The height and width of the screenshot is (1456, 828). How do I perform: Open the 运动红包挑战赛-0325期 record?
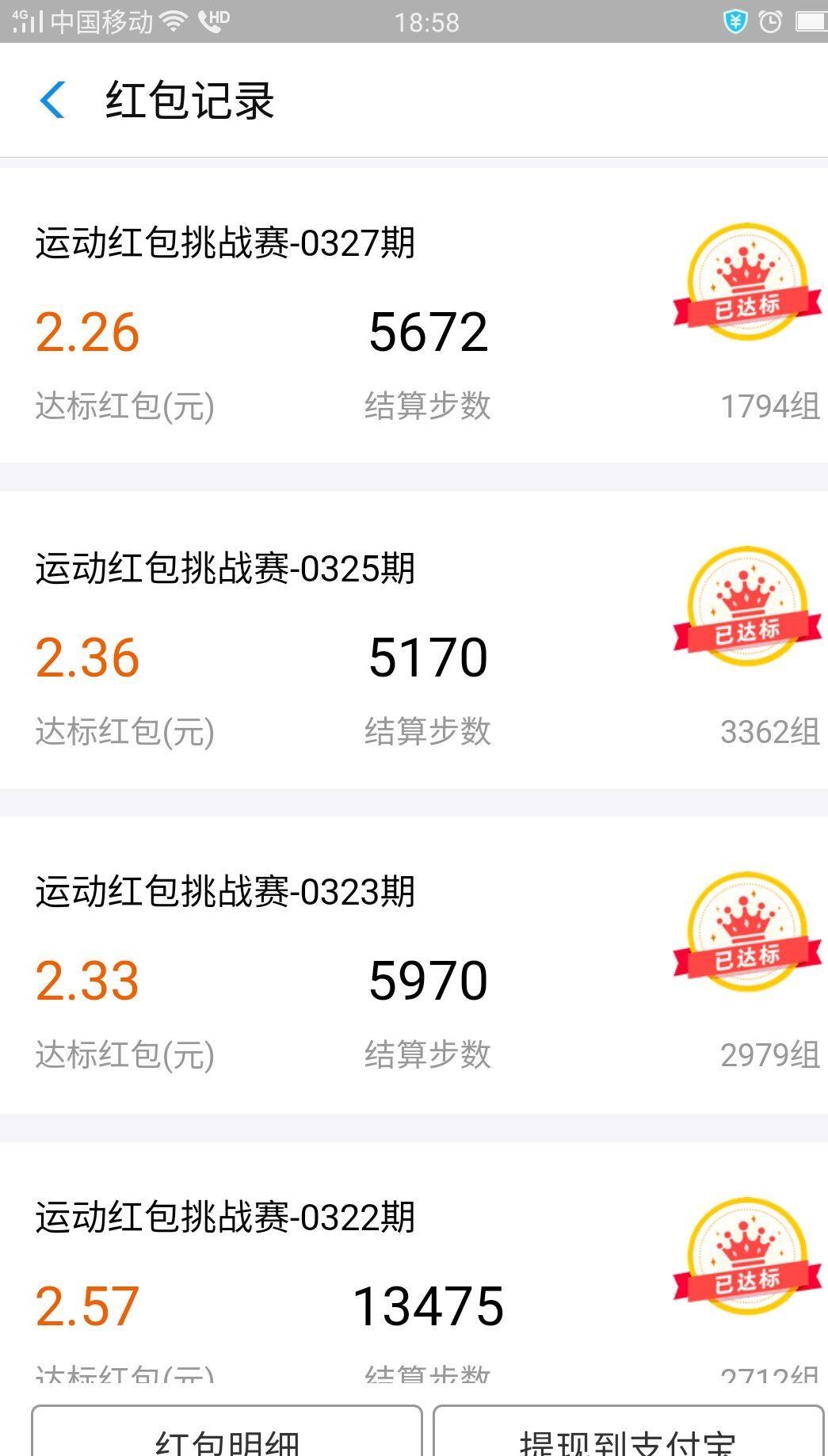(414, 640)
